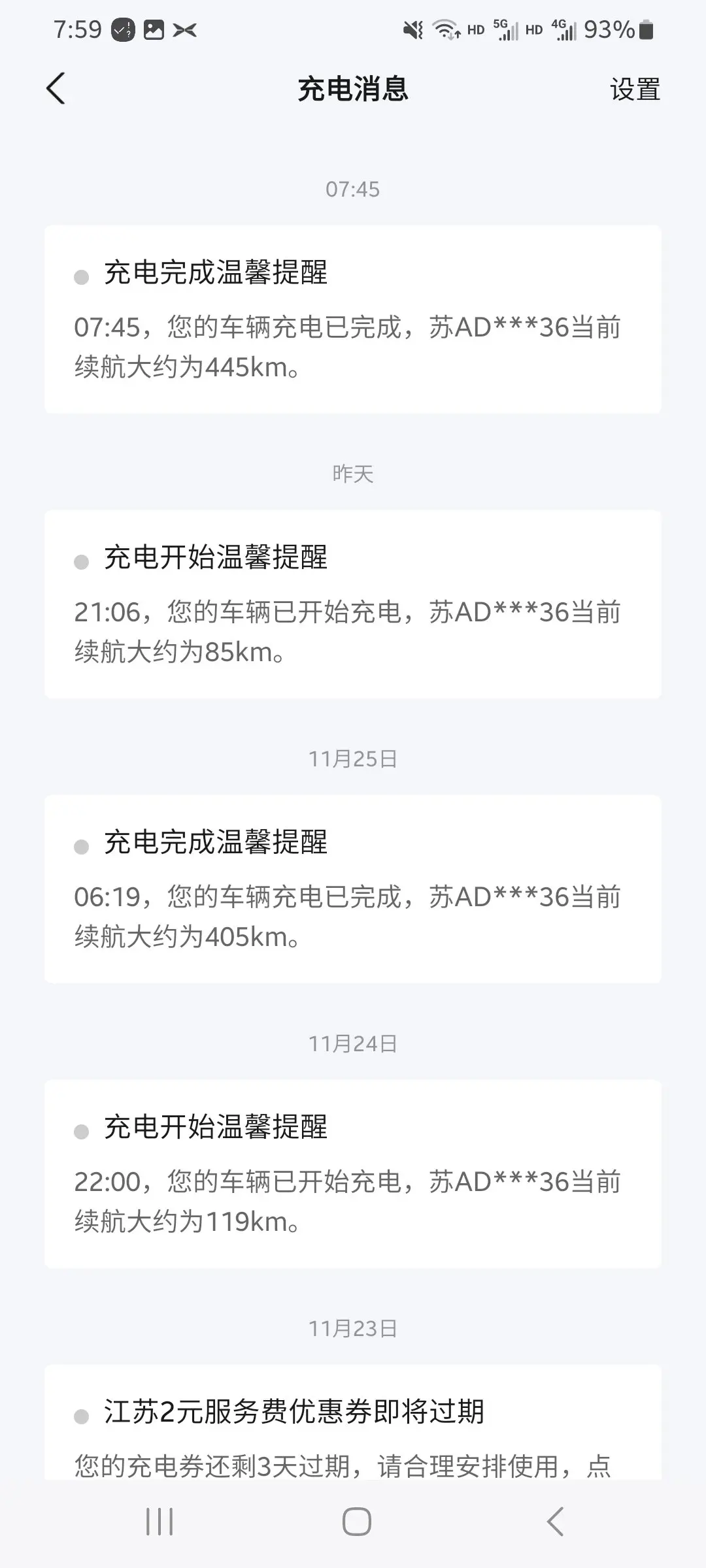
Task: Tap the system home button
Action: tap(357, 1522)
